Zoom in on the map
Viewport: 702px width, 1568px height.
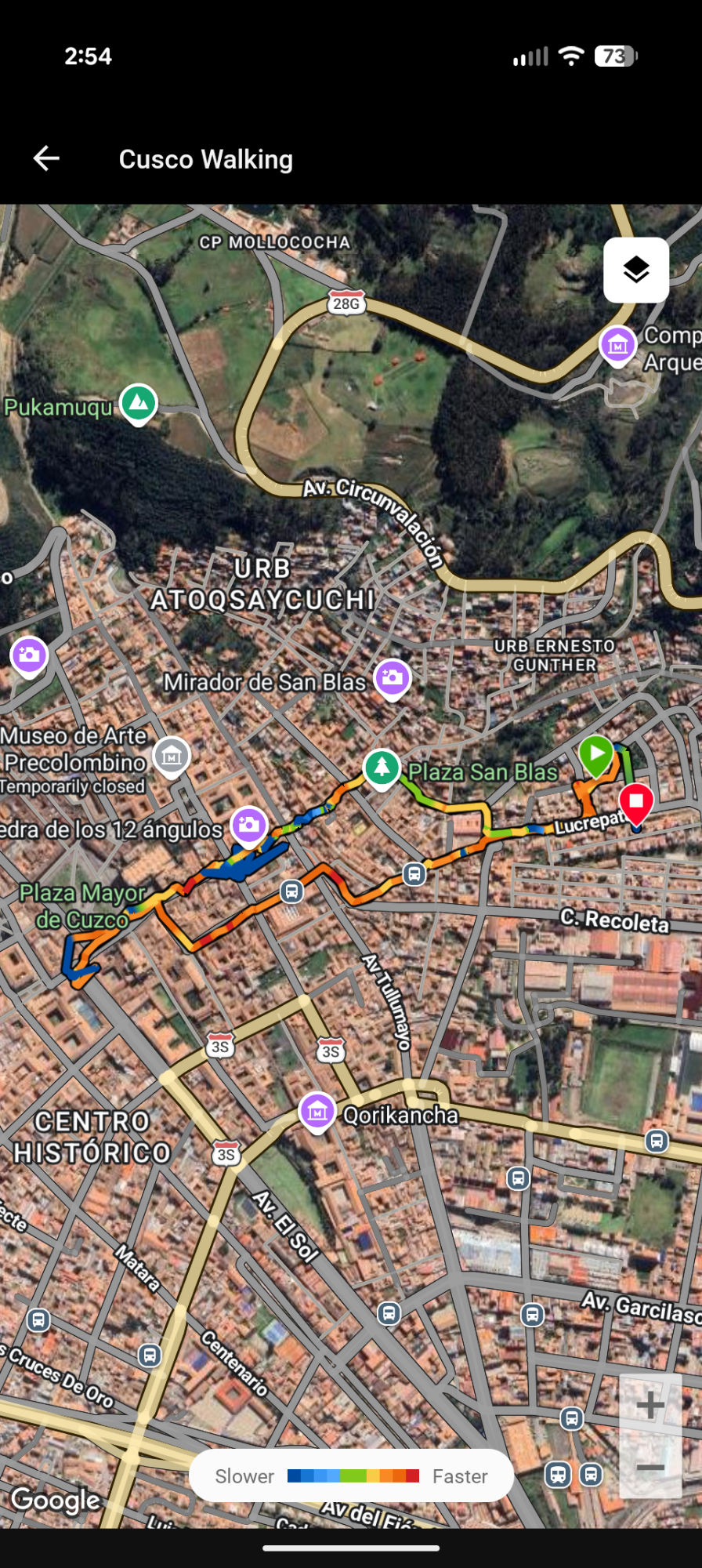click(x=650, y=1404)
